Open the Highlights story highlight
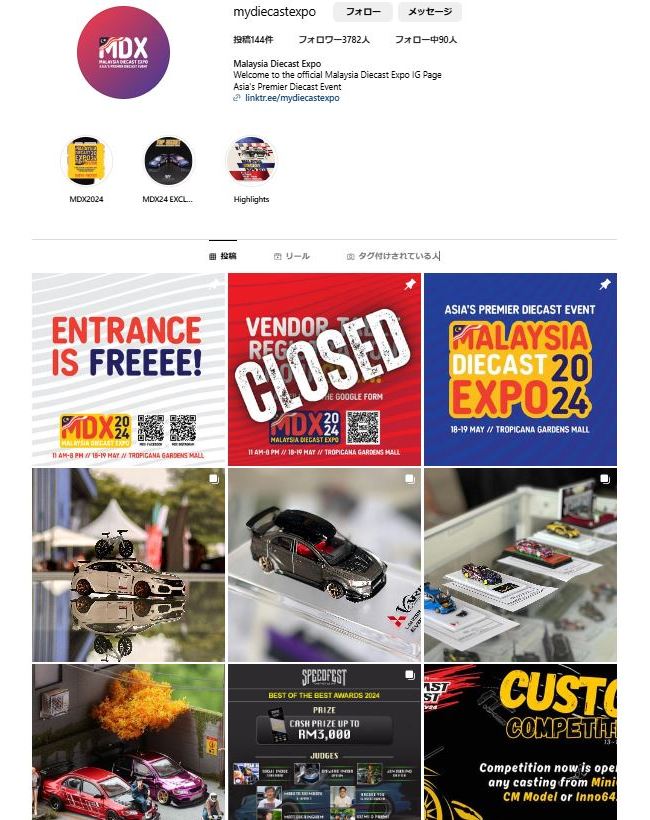Screen dimensions: 650x820 pyautogui.click(x=251, y=161)
